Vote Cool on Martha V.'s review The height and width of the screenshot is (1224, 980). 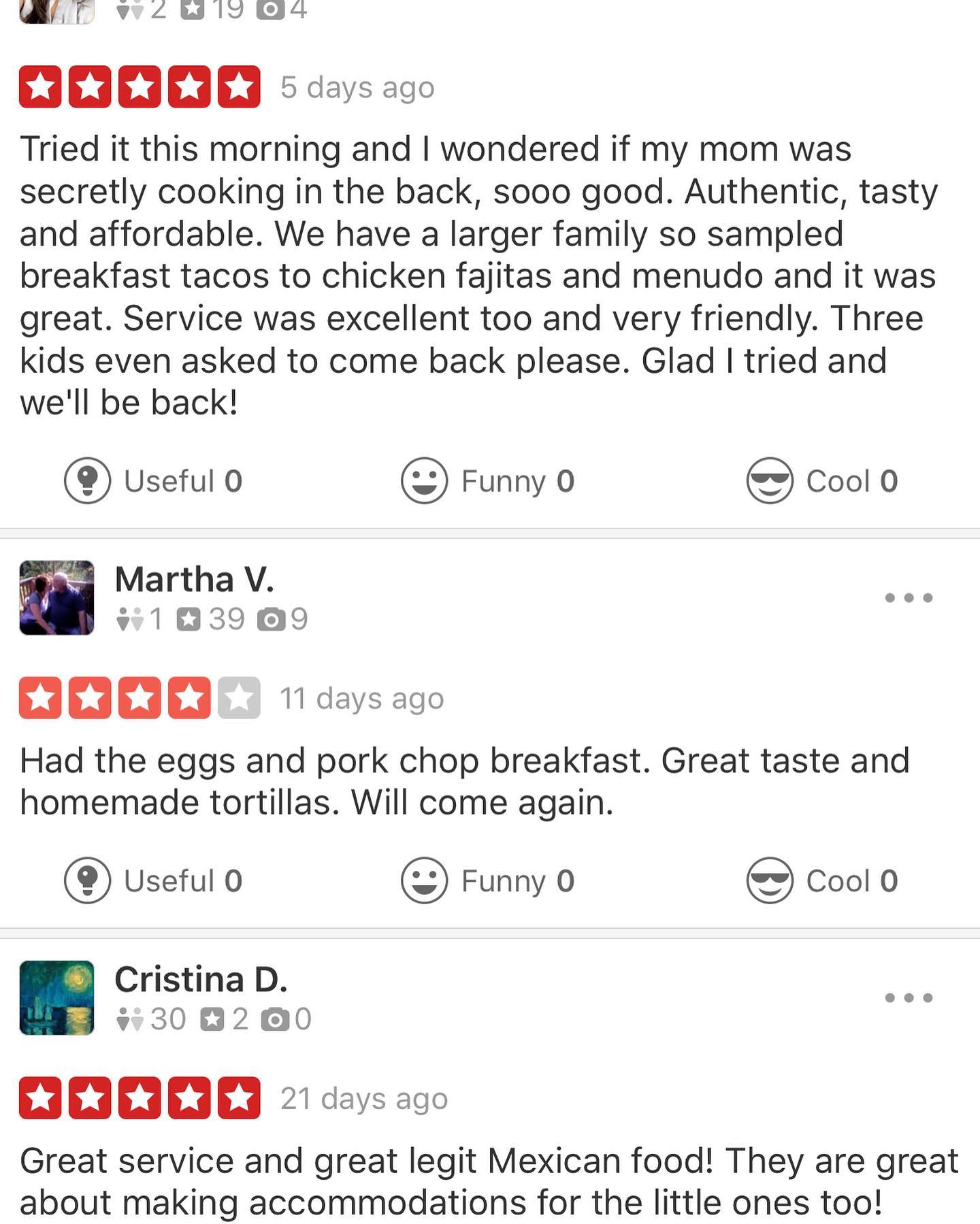[822, 881]
